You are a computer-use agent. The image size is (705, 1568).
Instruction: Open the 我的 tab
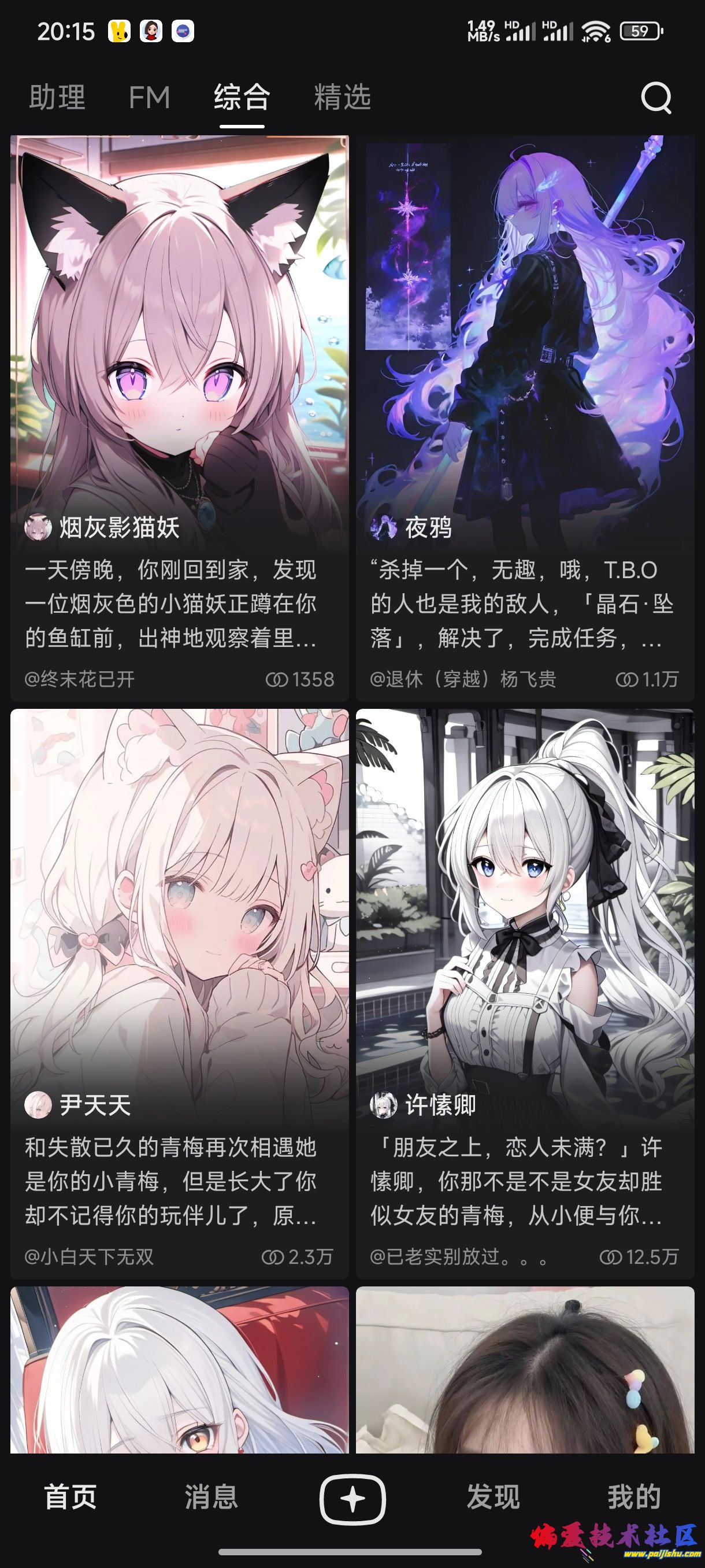(x=634, y=1497)
